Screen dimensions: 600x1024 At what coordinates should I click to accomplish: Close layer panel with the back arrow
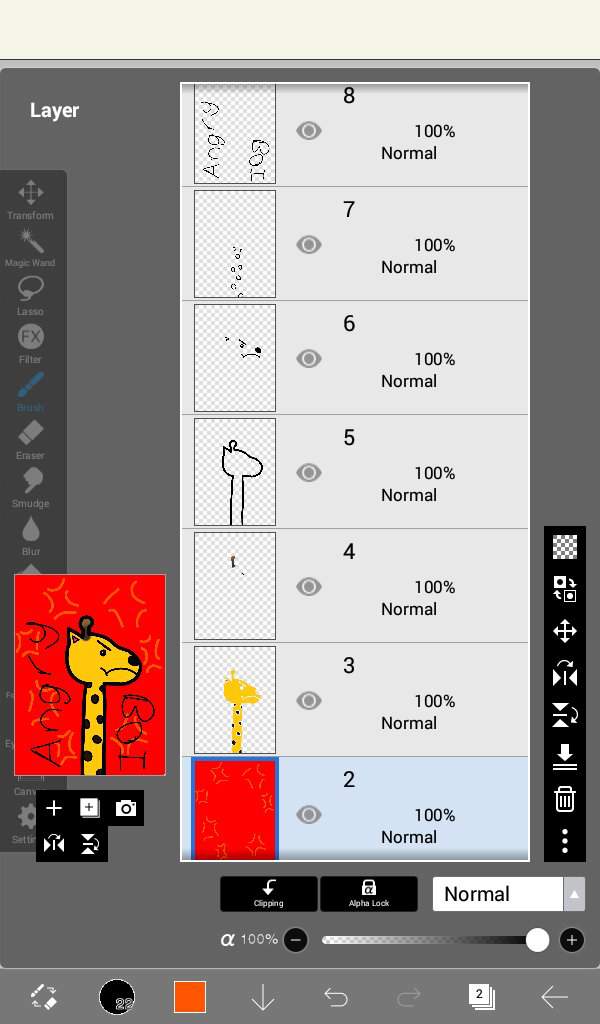click(x=554, y=996)
